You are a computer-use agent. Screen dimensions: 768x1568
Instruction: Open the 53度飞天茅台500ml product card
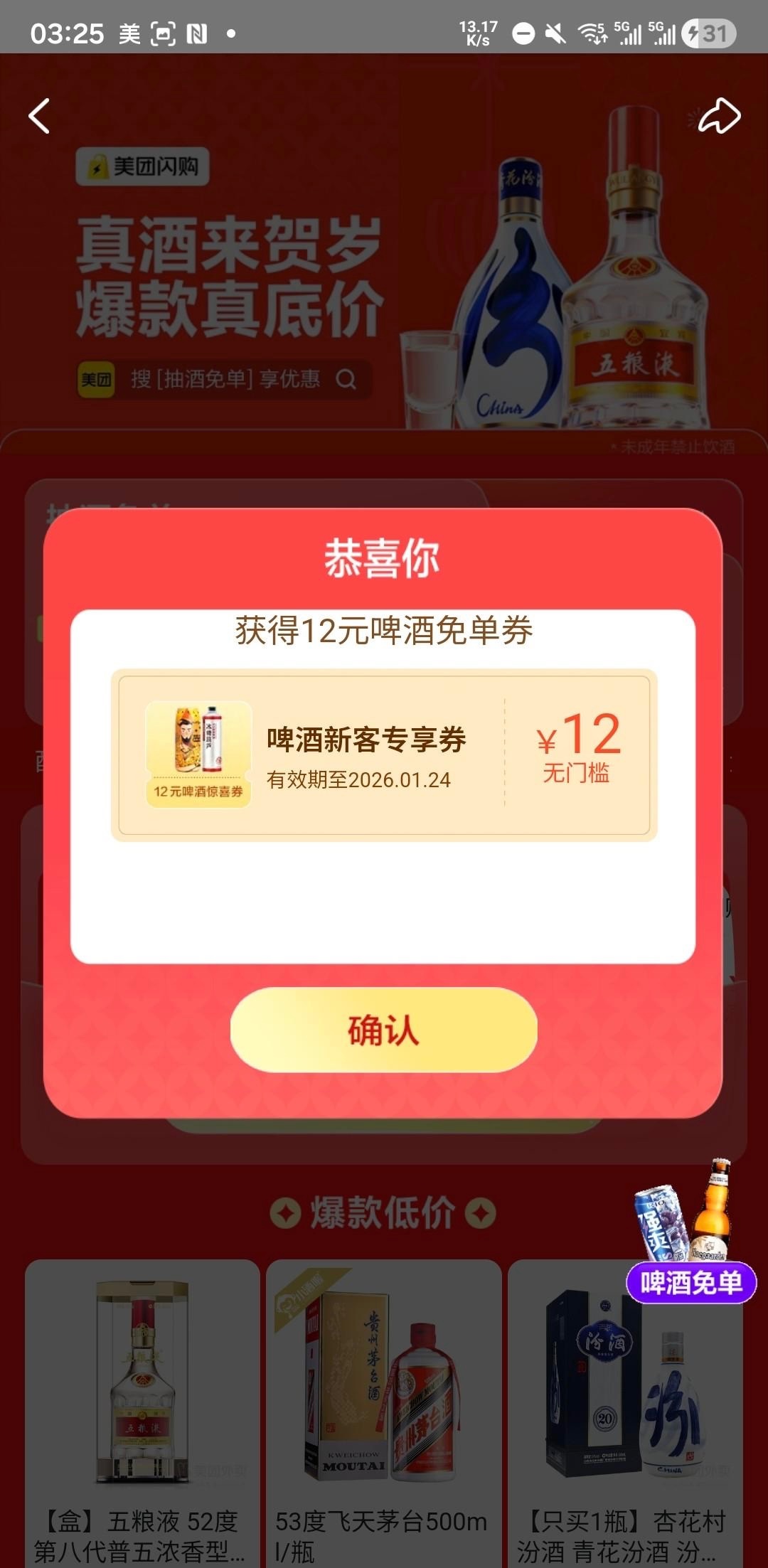(384, 1408)
